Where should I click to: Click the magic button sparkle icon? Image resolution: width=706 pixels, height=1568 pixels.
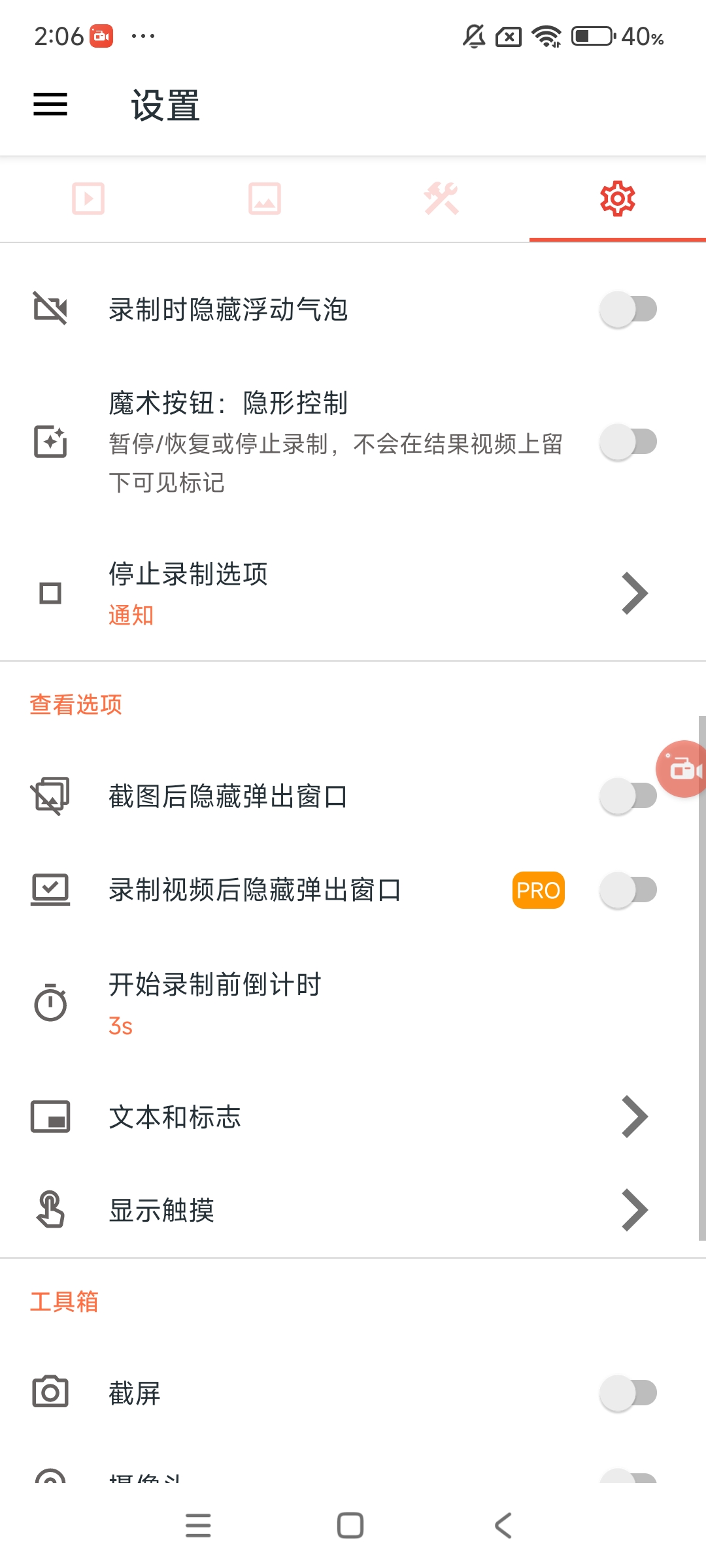[x=50, y=443]
